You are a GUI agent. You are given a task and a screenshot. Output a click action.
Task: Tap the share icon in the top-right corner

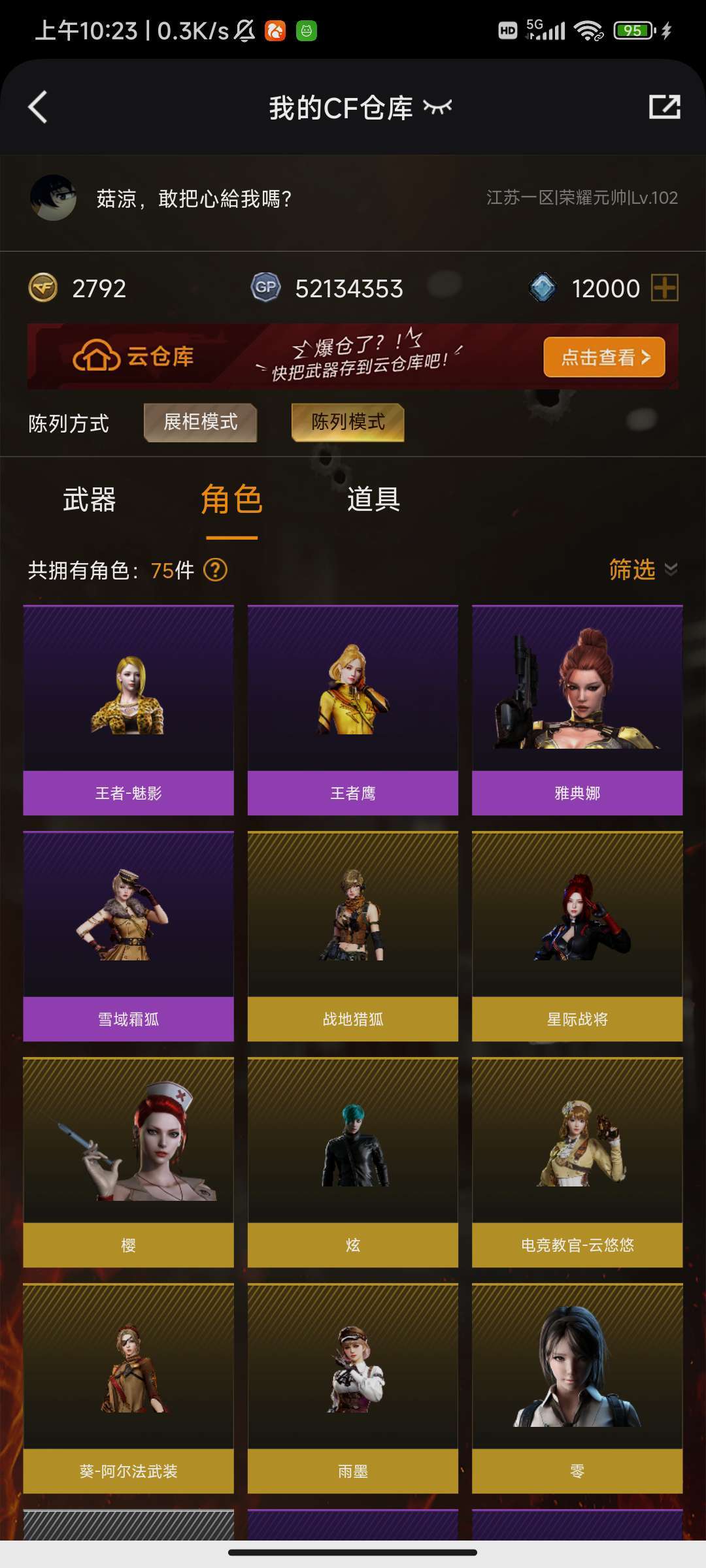pyautogui.click(x=664, y=107)
